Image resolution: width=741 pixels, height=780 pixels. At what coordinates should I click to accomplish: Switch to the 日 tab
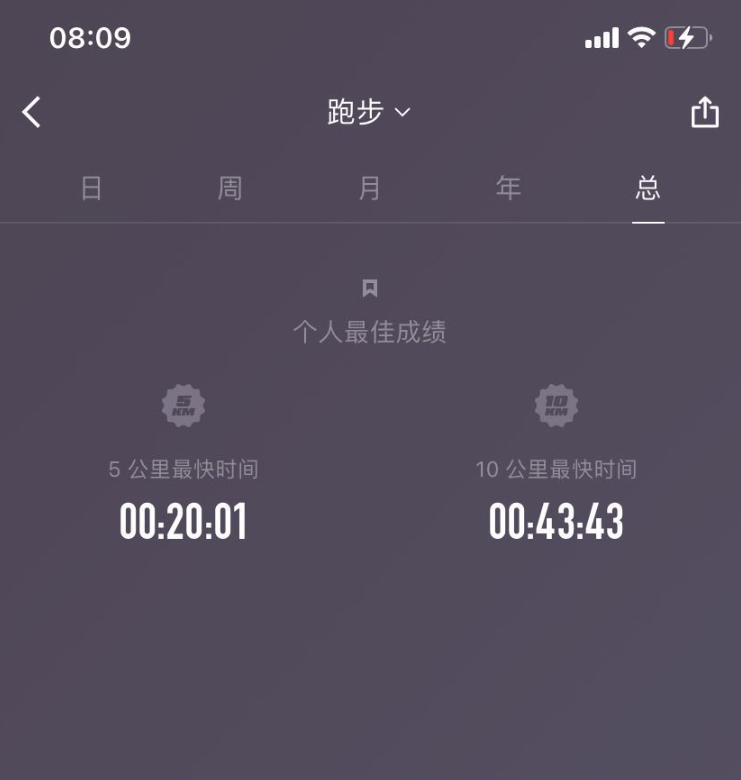(91, 188)
